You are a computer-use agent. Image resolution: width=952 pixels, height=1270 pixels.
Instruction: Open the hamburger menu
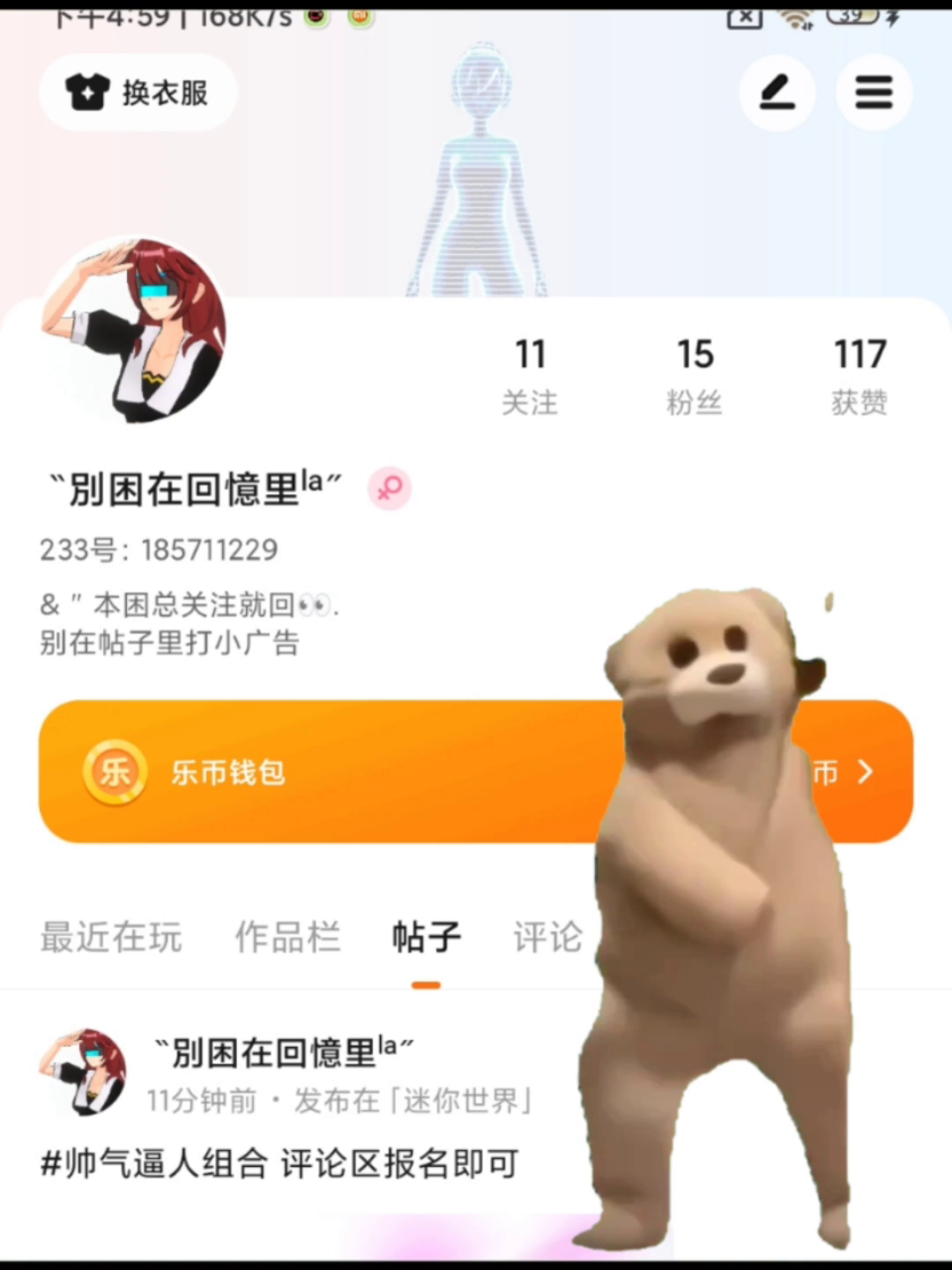click(x=874, y=93)
